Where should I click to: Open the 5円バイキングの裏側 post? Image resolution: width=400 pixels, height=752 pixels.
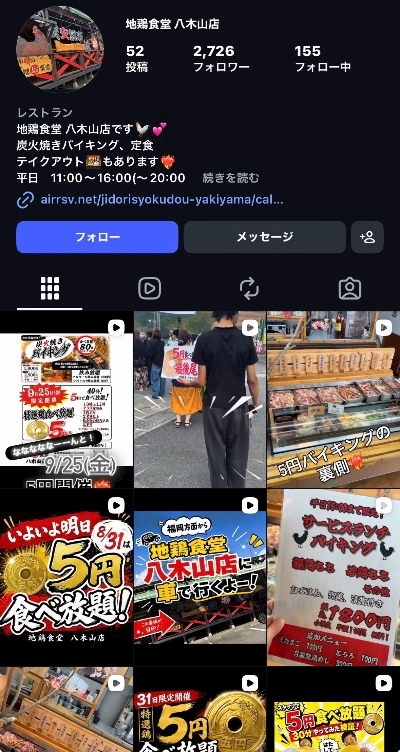click(x=333, y=400)
